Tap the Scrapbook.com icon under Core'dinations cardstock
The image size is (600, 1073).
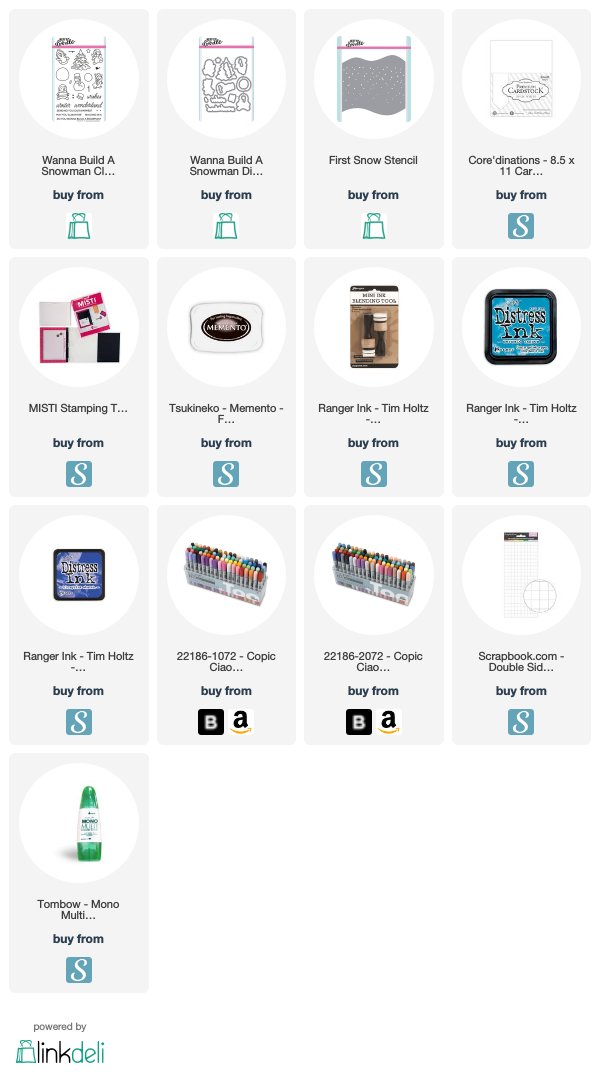(521, 226)
